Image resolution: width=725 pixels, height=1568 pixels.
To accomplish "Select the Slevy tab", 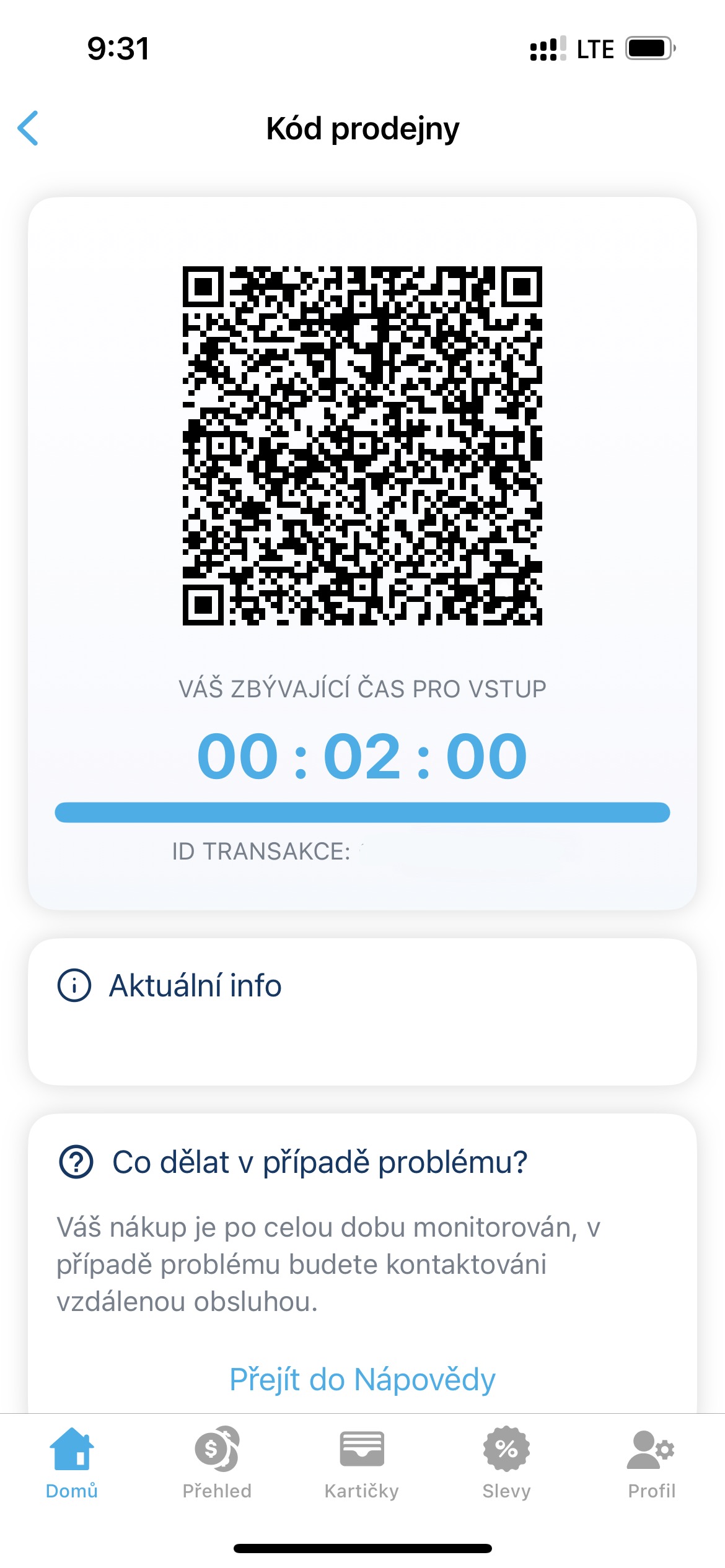I will (x=506, y=1464).
